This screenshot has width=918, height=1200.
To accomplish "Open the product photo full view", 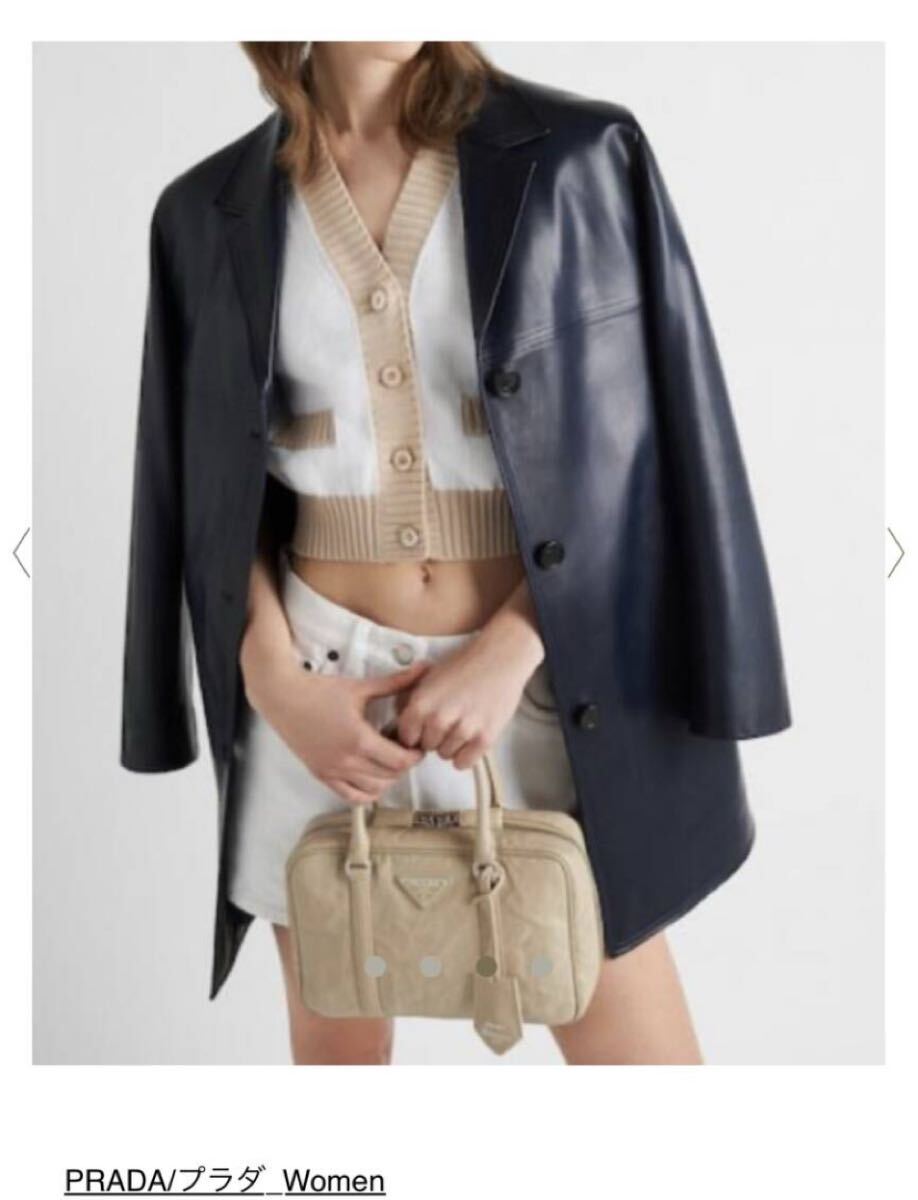I will click(x=458, y=552).
